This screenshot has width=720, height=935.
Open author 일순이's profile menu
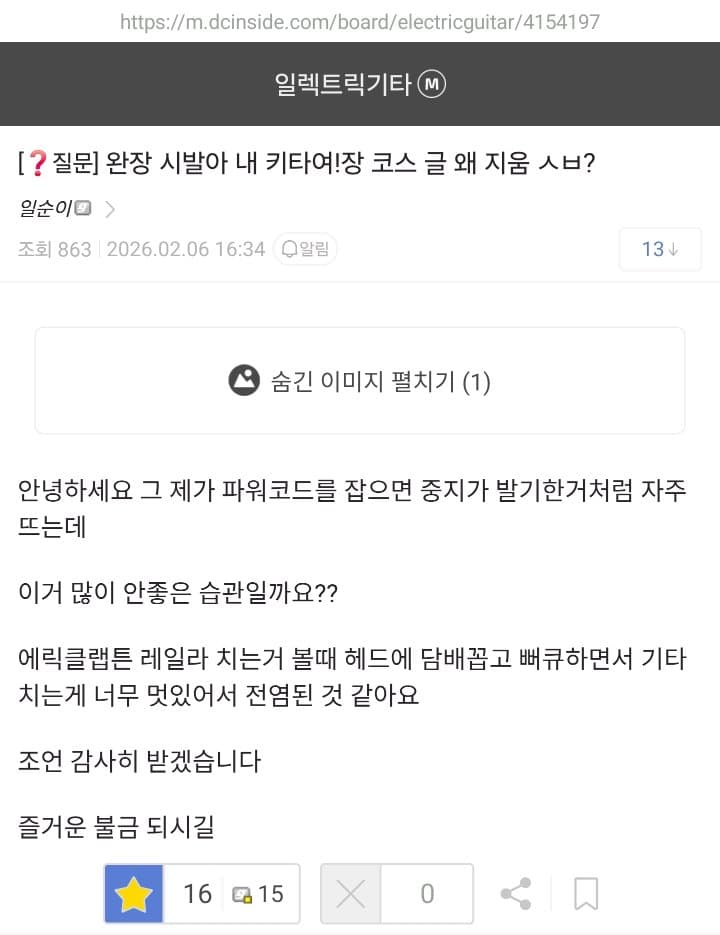click(x=66, y=209)
